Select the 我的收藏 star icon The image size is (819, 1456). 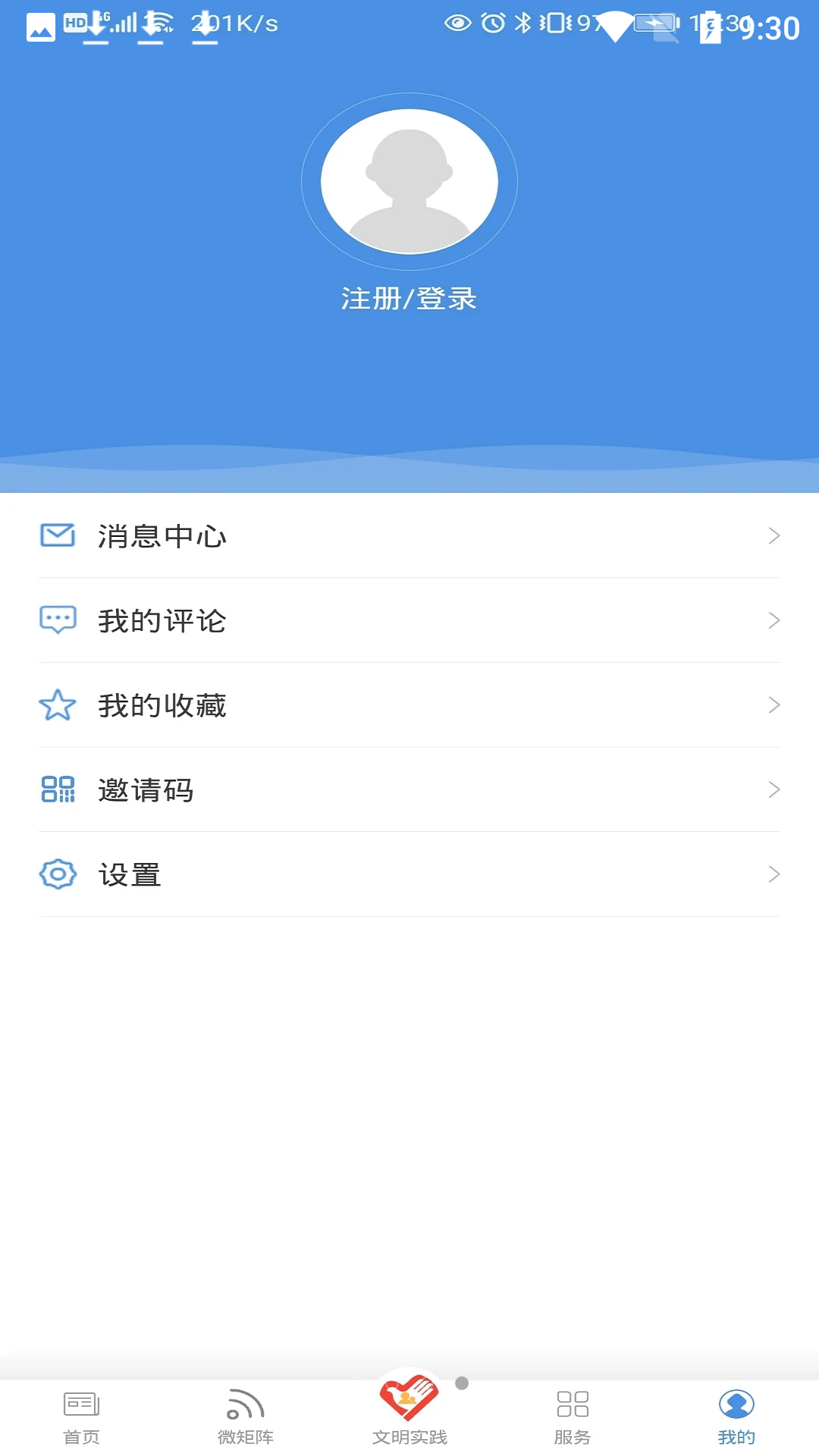tap(57, 704)
